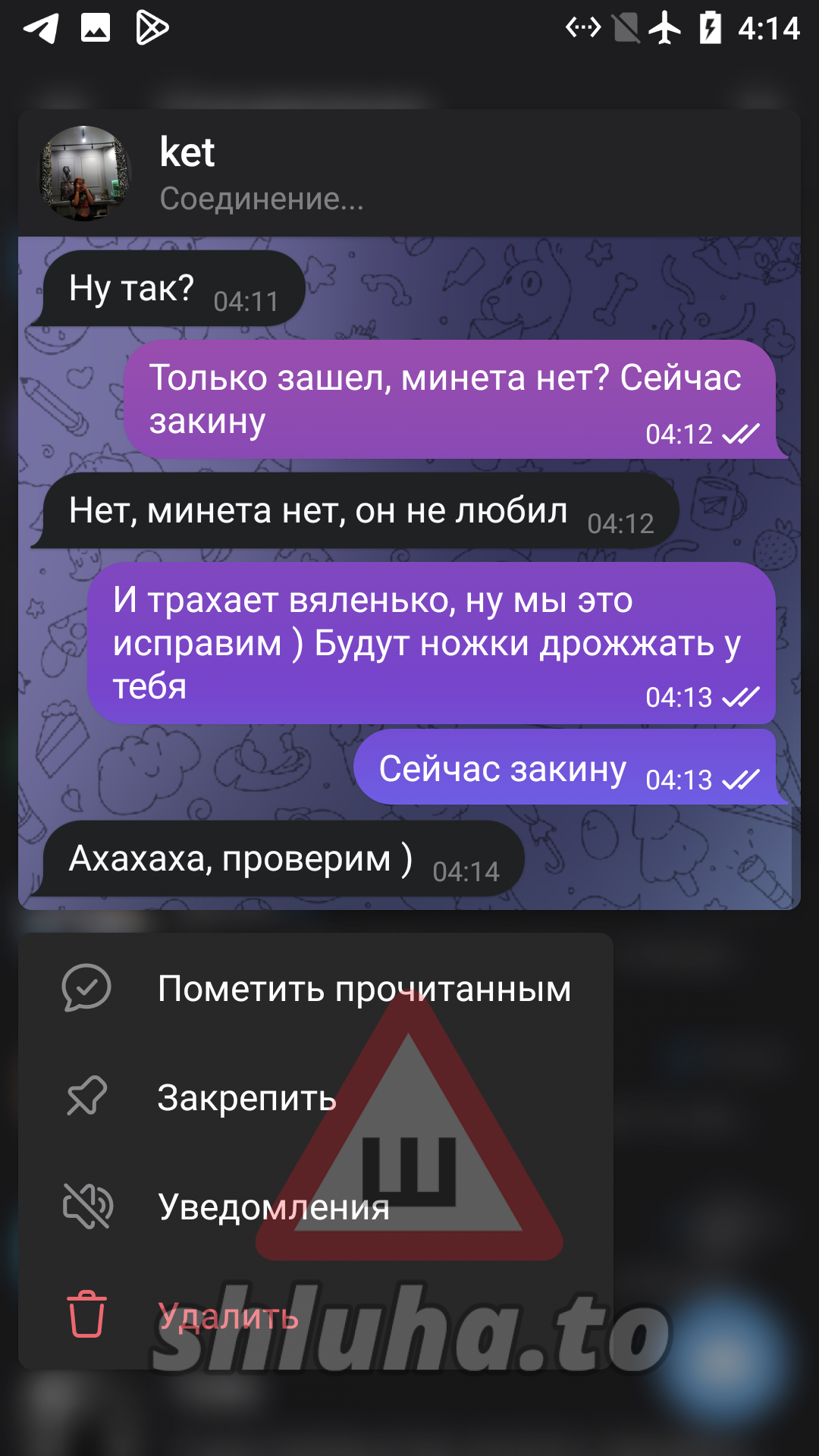Select Пометить прочитанным in the menu
Image resolution: width=819 pixels, height=1456 pixels.
pyautogui.click(x=315, y=989)
